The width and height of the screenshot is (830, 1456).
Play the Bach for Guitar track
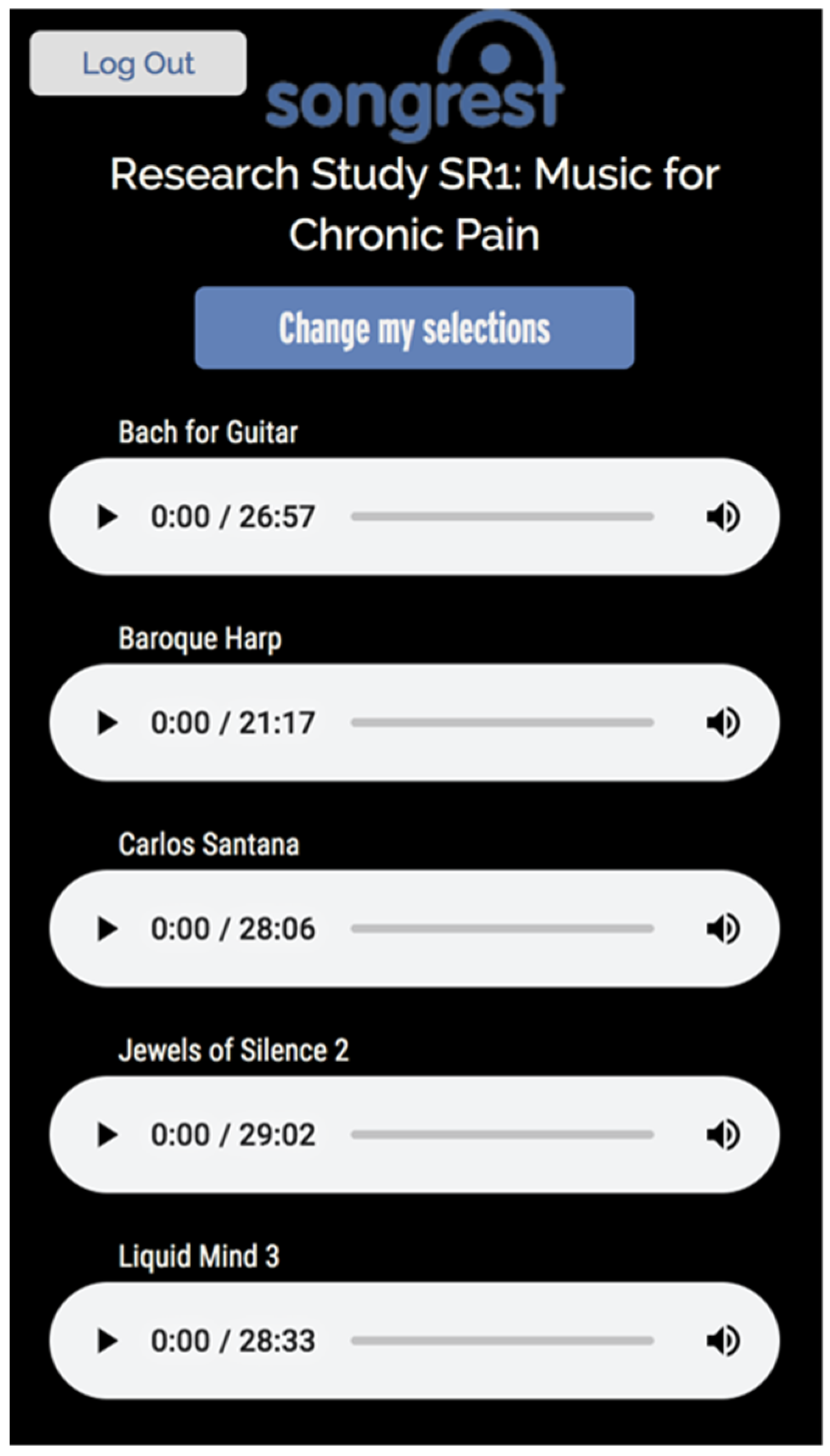point(108,517)
